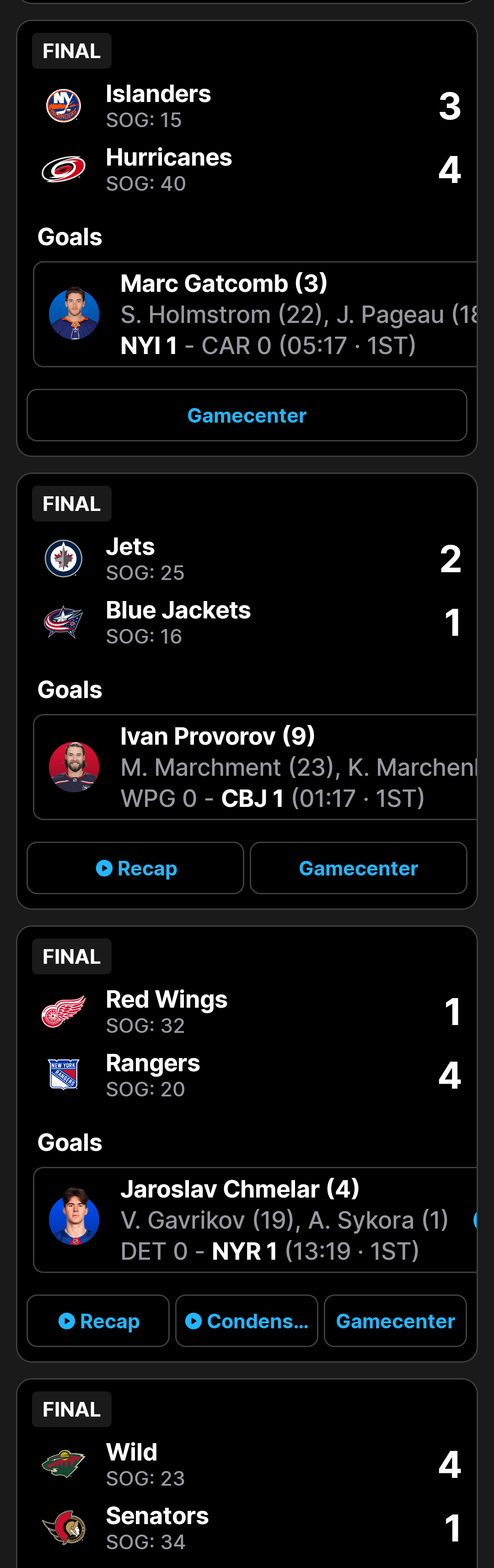
Task: Select Jaroslav Chmelar's goal card
Action: coord(256,1220)
